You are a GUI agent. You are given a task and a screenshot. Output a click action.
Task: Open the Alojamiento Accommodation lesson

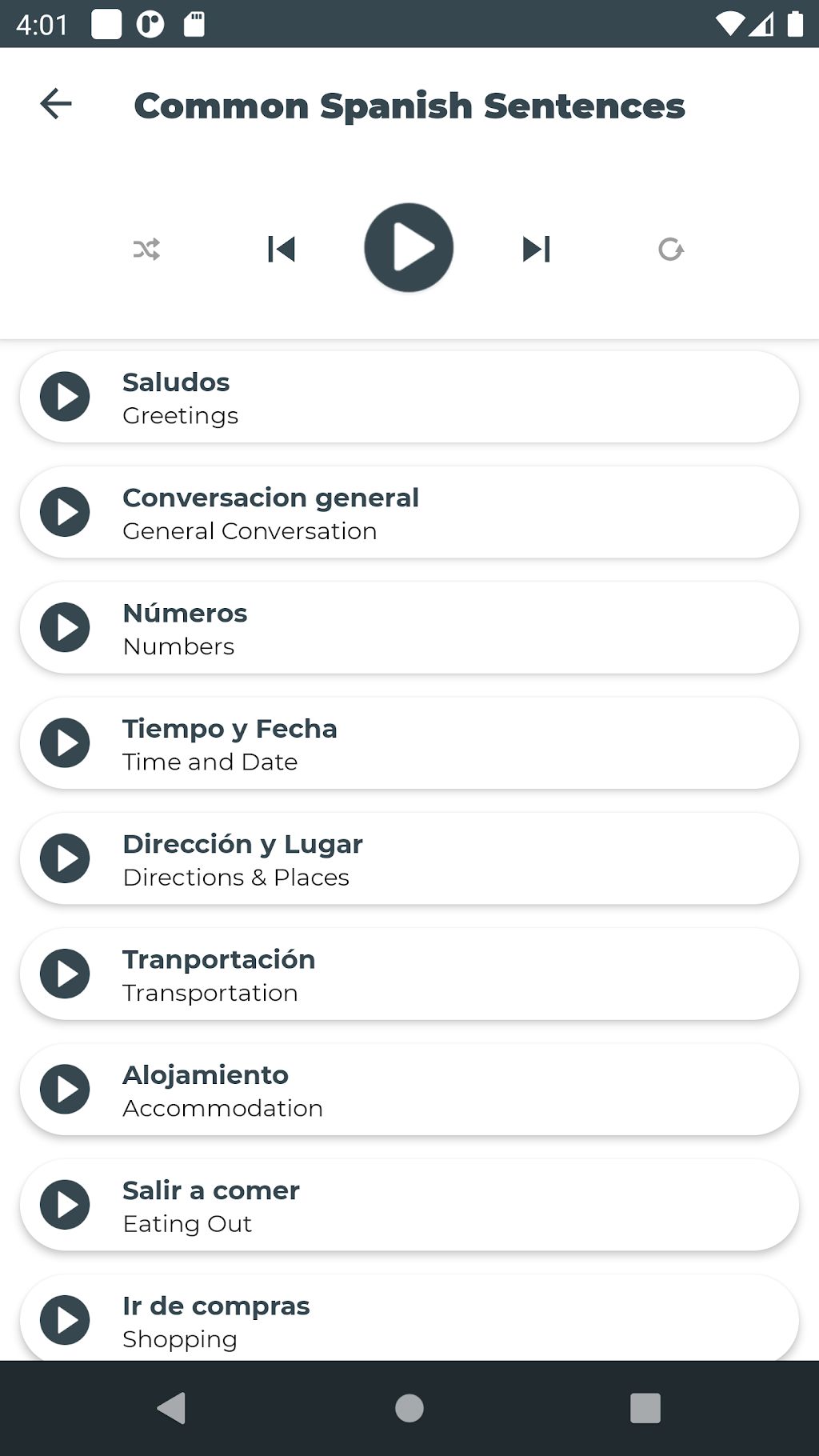tap(409, 1090)
